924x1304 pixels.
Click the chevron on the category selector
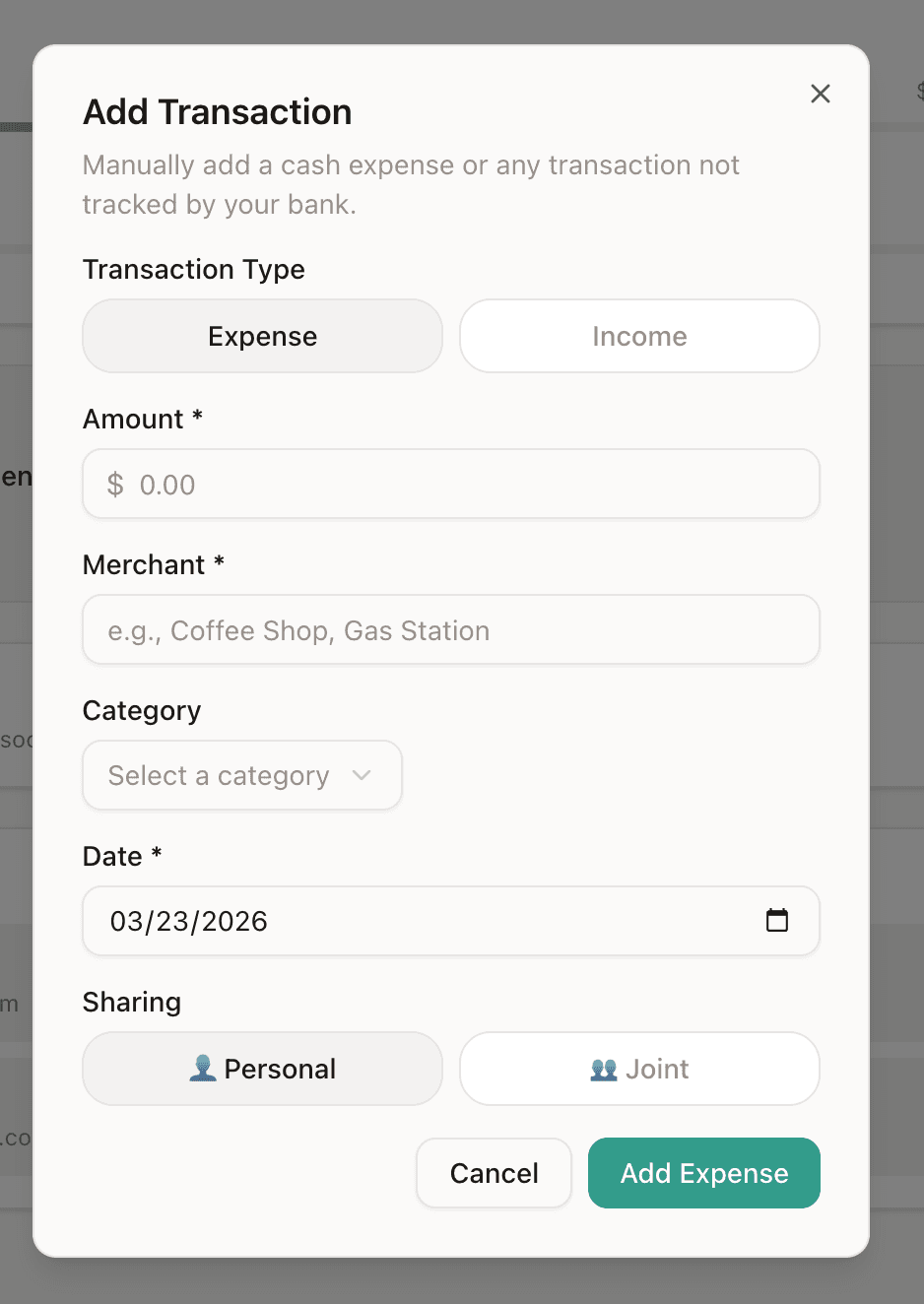pos(361,775)
